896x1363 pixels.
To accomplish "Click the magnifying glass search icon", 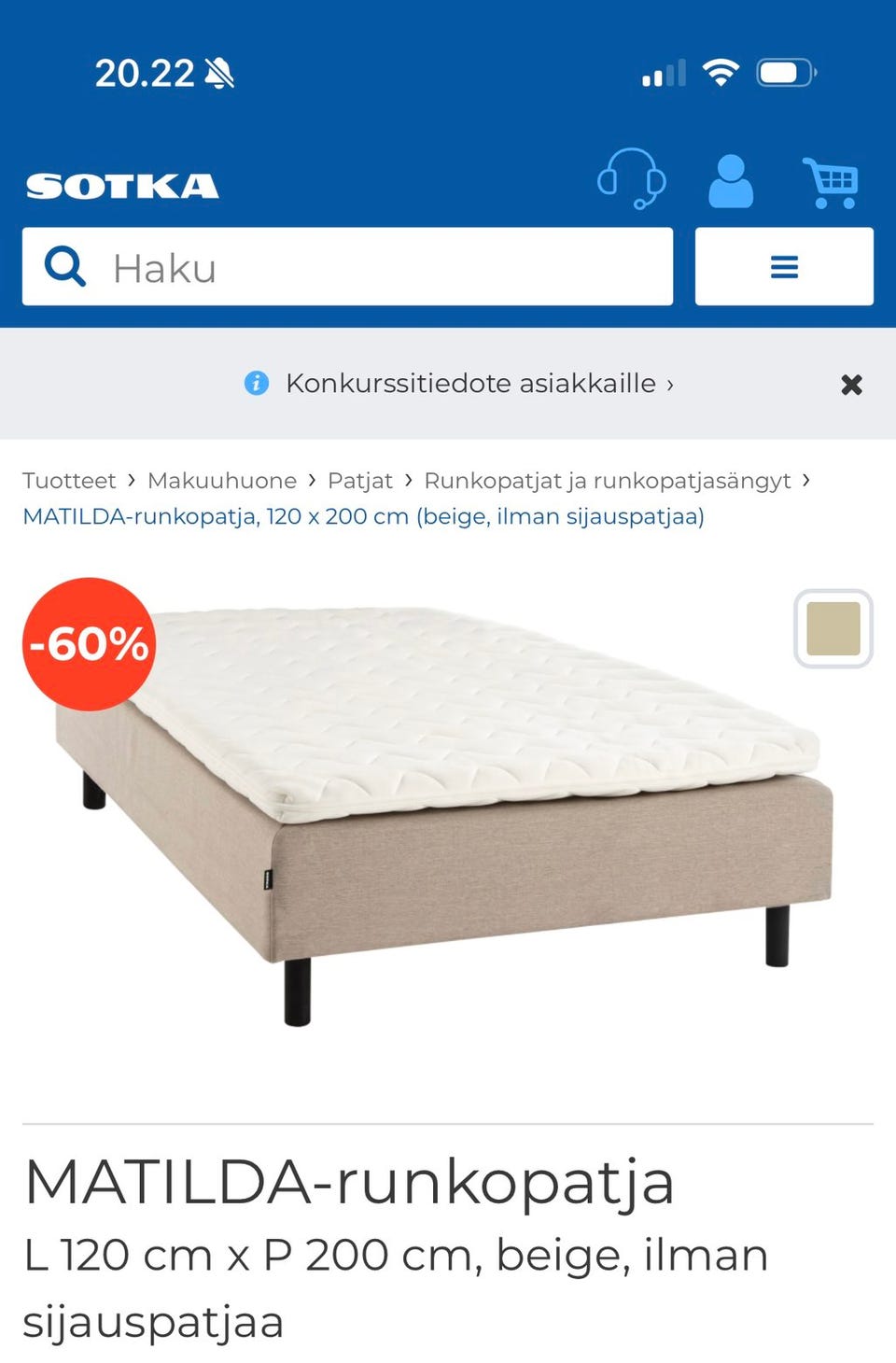I will tap(63, 267).
